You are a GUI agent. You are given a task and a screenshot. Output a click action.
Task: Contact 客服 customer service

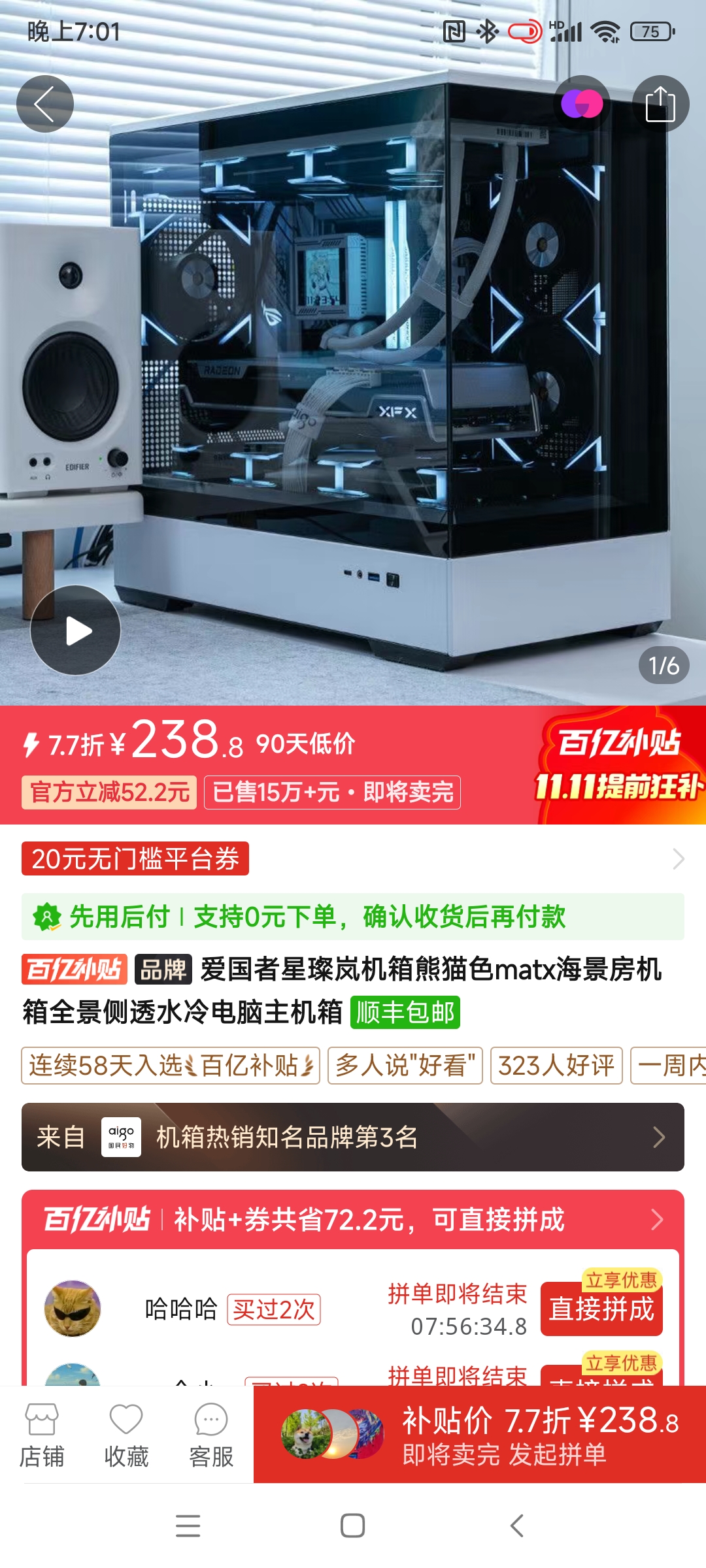[211, 1435]
